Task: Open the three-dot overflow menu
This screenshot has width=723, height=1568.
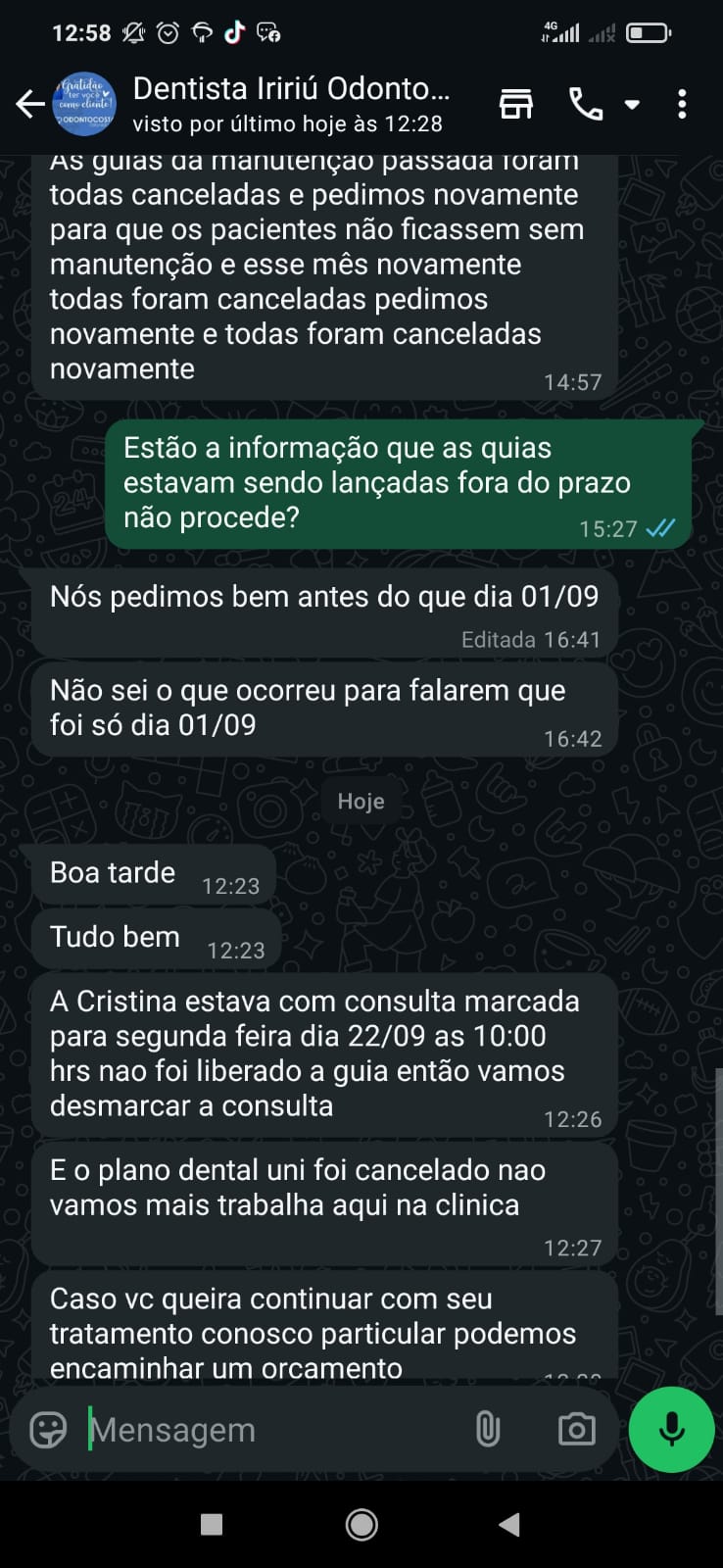Action: point(682,104)
